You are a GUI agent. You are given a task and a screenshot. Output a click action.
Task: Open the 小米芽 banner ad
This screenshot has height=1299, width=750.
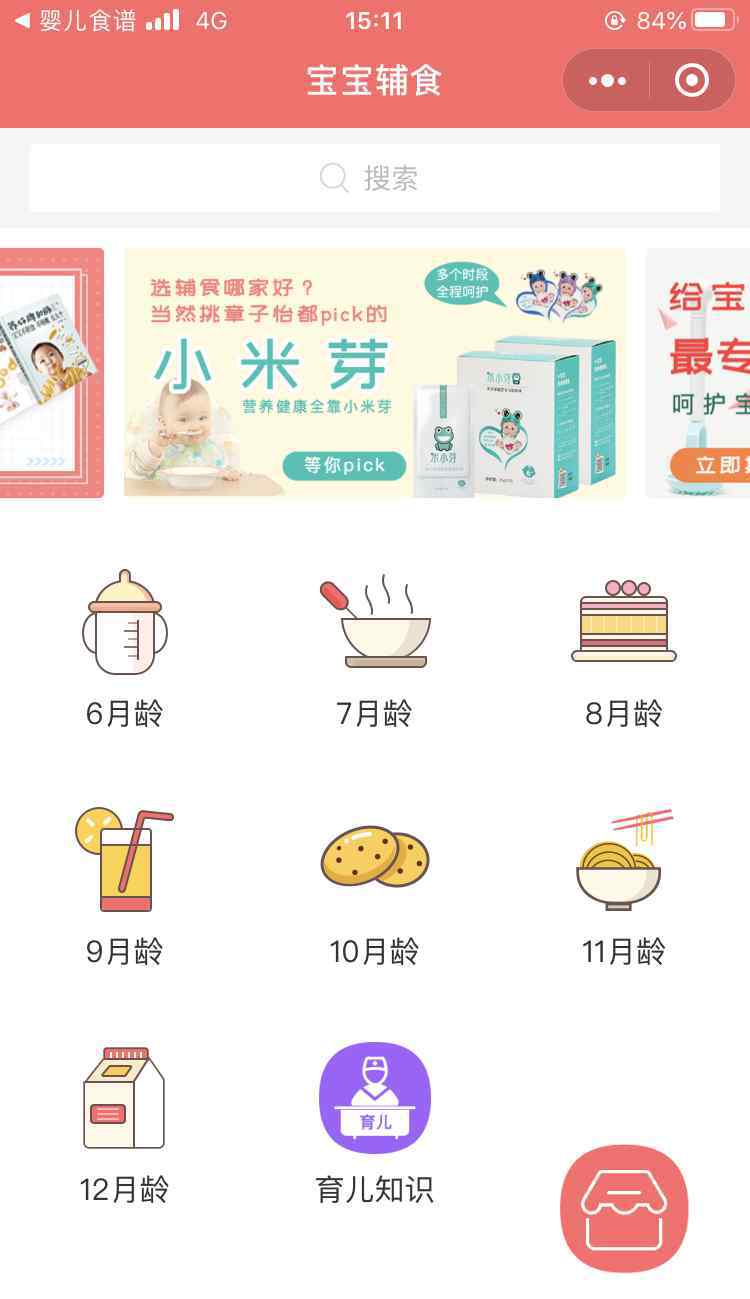point(375,373)
